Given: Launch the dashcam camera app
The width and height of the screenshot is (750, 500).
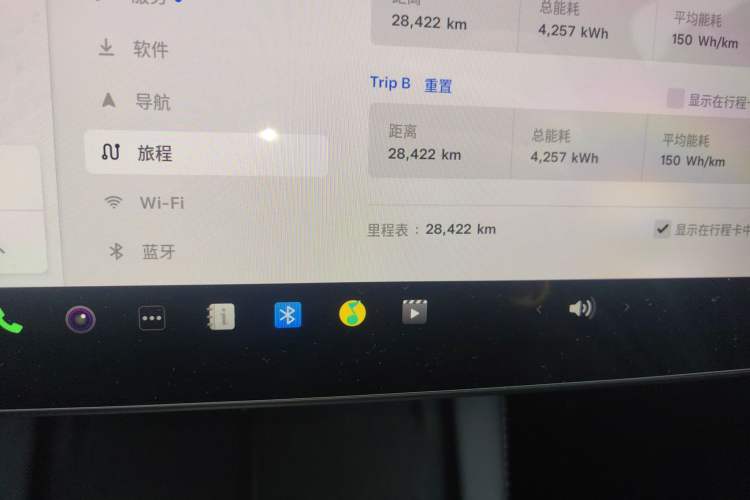Looking at the screenshot, I should tap(80, 319).
